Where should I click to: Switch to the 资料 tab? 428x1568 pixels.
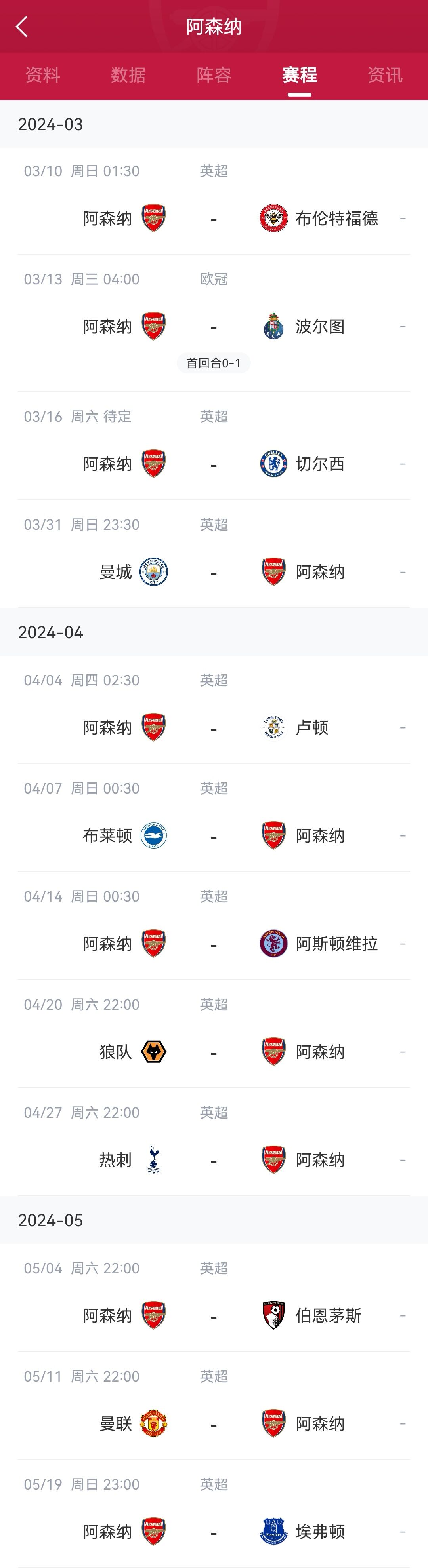43,75
